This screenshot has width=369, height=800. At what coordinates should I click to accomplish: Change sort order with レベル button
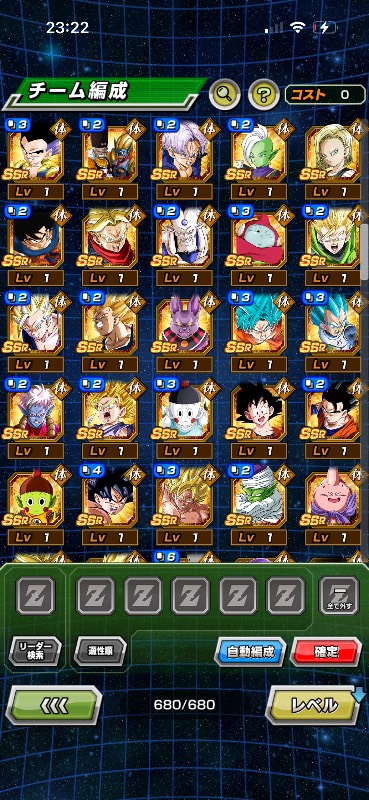coord(315,705)
